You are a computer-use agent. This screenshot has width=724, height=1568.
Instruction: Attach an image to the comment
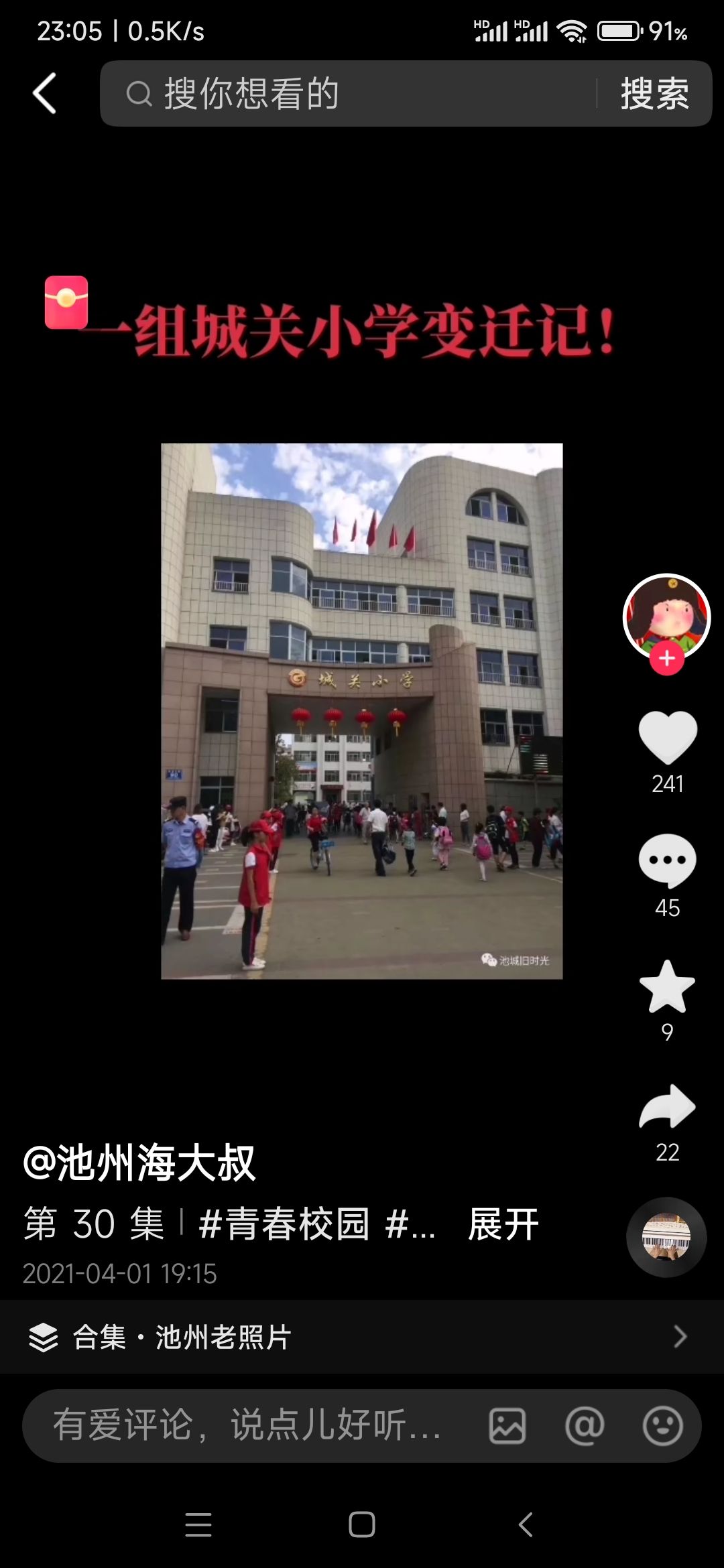(507, 1426)
